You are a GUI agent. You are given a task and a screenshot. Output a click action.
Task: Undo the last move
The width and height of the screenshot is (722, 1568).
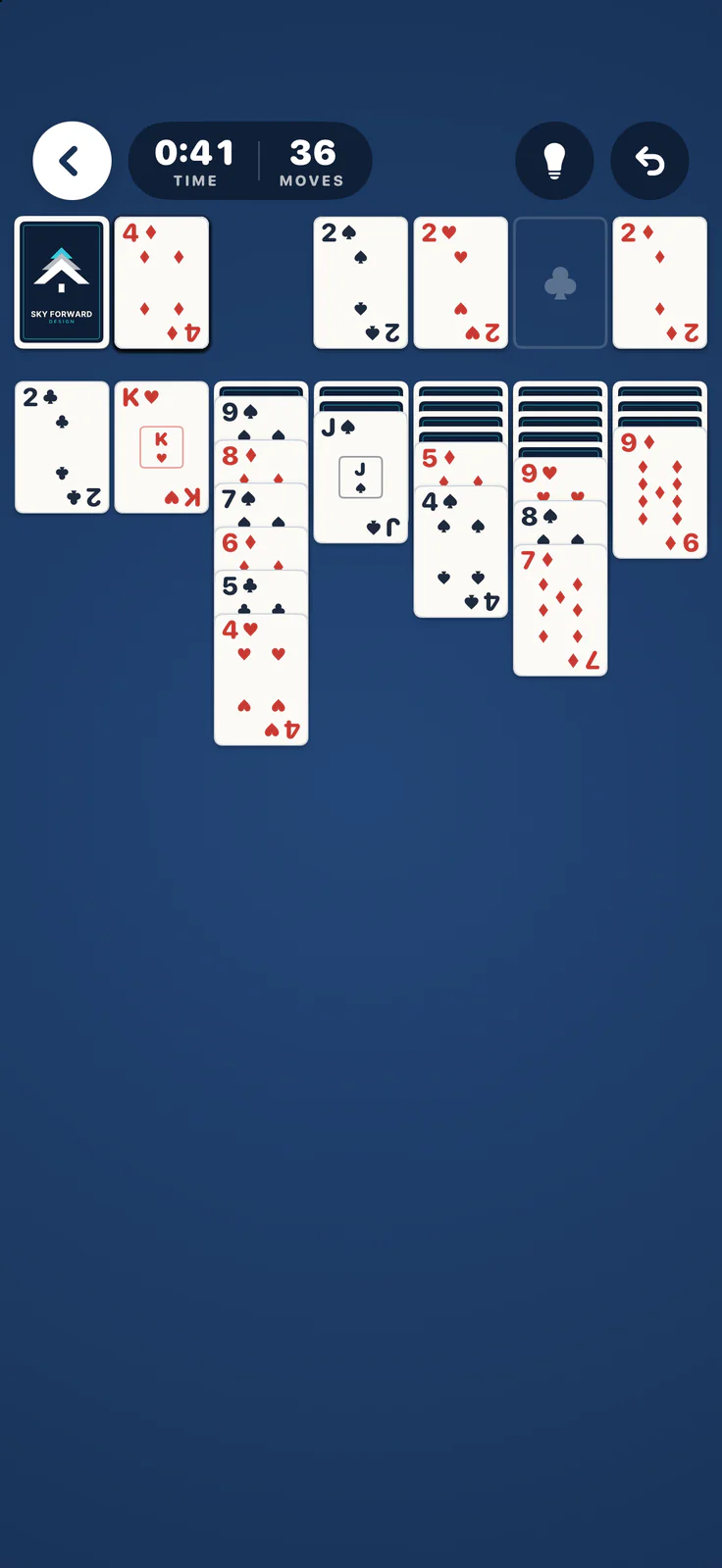tap(649, 161)
